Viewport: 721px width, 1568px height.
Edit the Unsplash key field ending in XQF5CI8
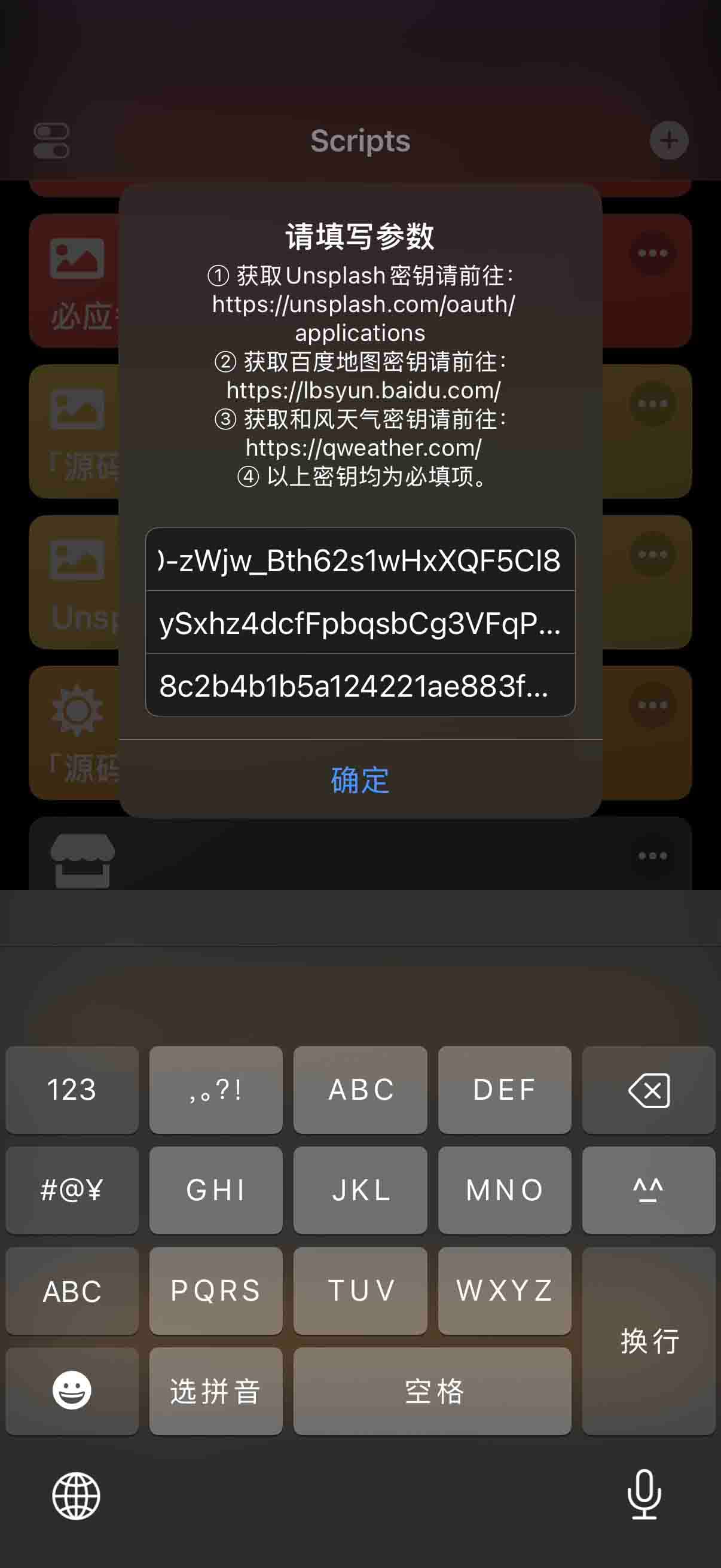(x=360, y=560)
